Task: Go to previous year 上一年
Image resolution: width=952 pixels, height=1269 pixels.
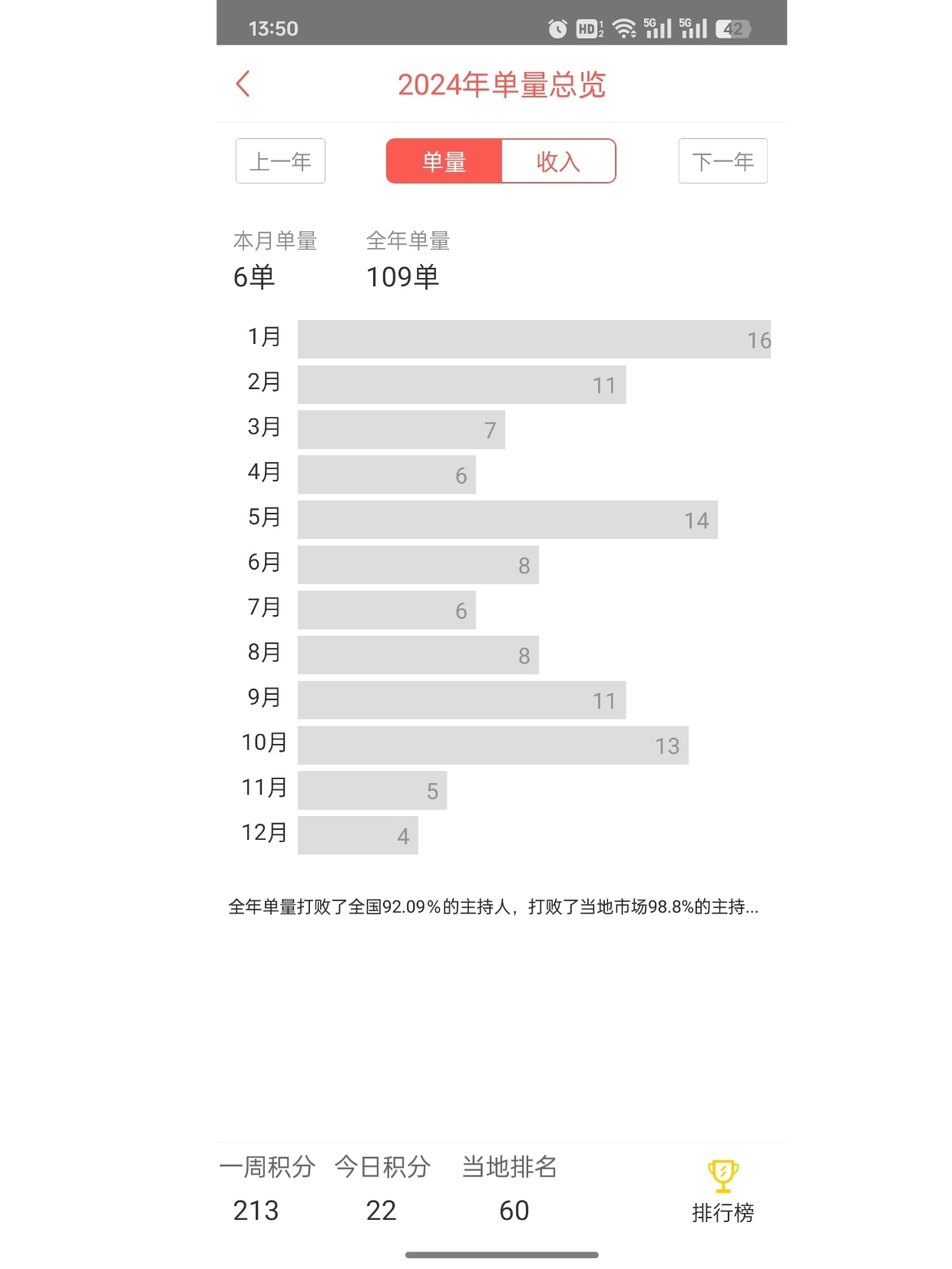Action: point(280,161)
